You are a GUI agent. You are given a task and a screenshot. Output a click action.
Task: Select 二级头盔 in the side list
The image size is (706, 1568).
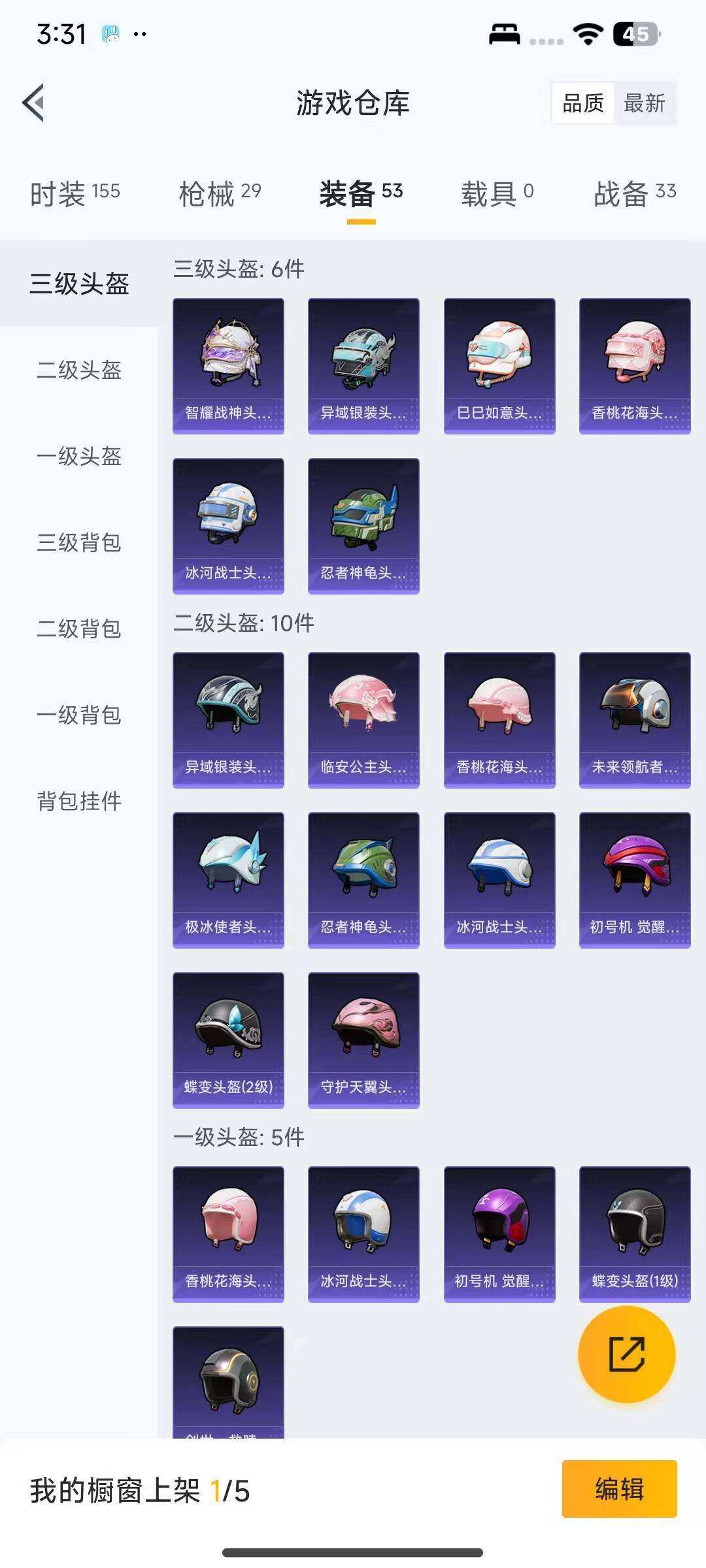pyautogui.click(x=79, y=370)
